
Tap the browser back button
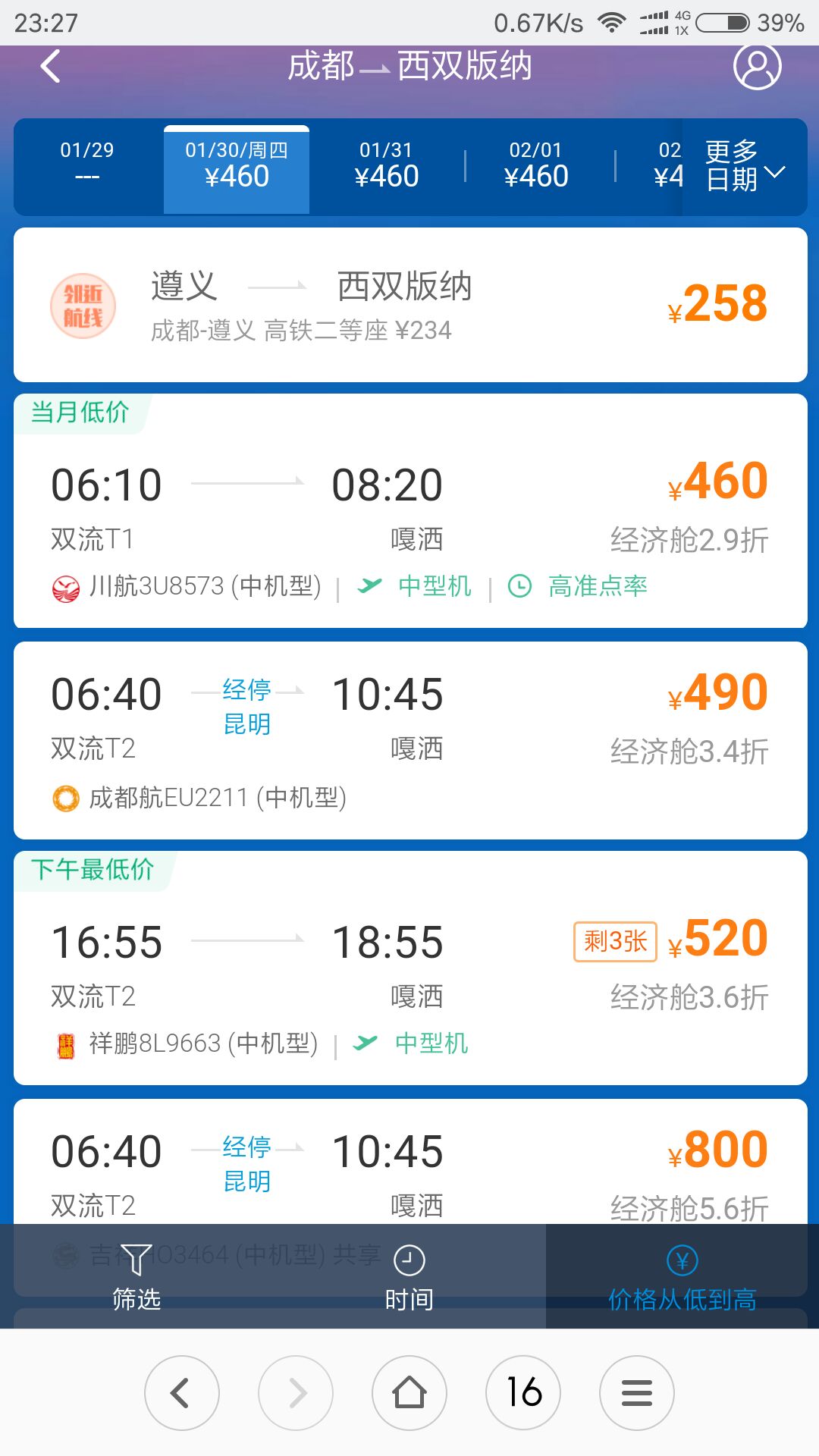[x=182, y=1393]
